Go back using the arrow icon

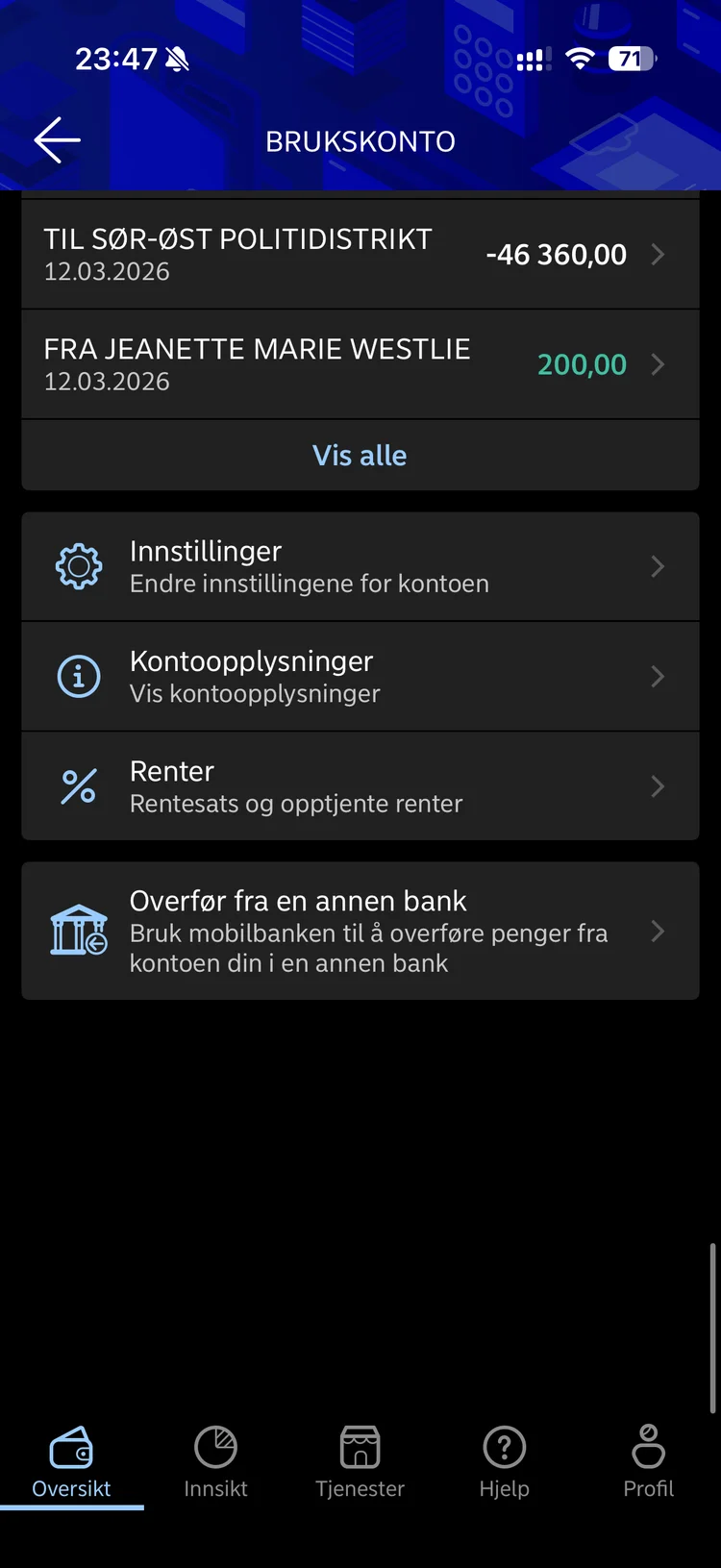tap(57, 140)
